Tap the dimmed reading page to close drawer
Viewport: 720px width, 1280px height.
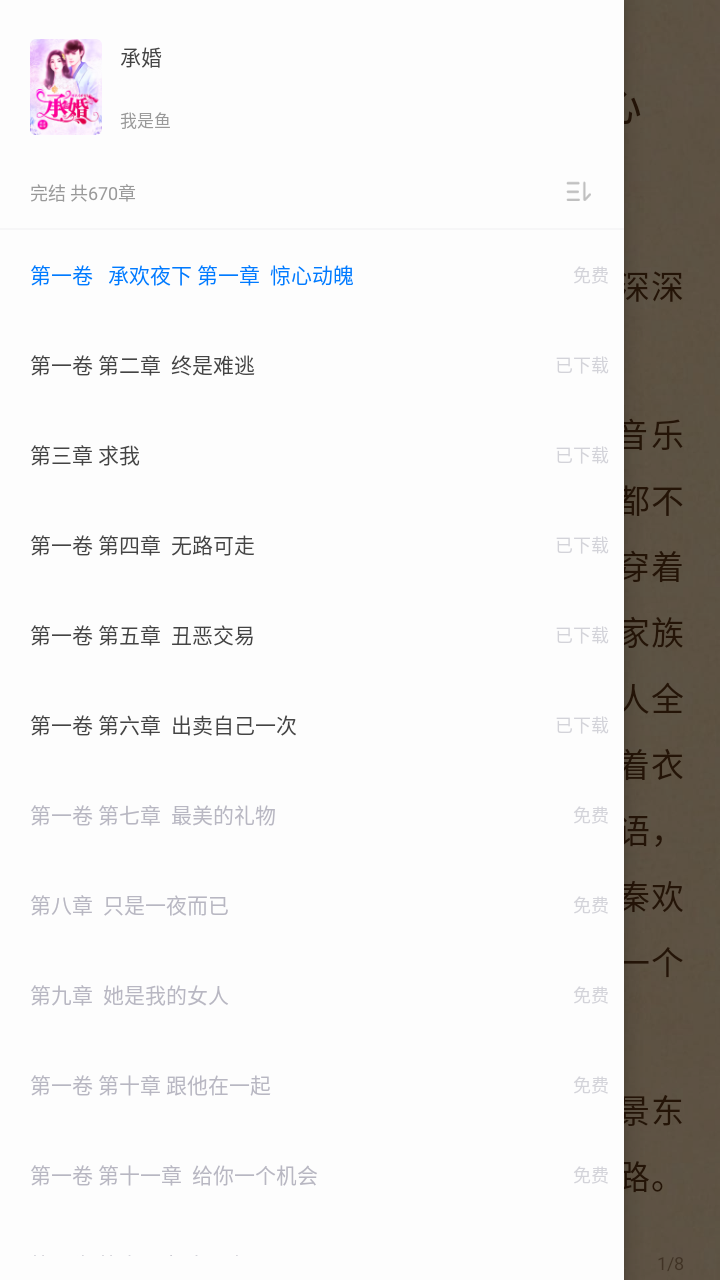pos(672,640)
